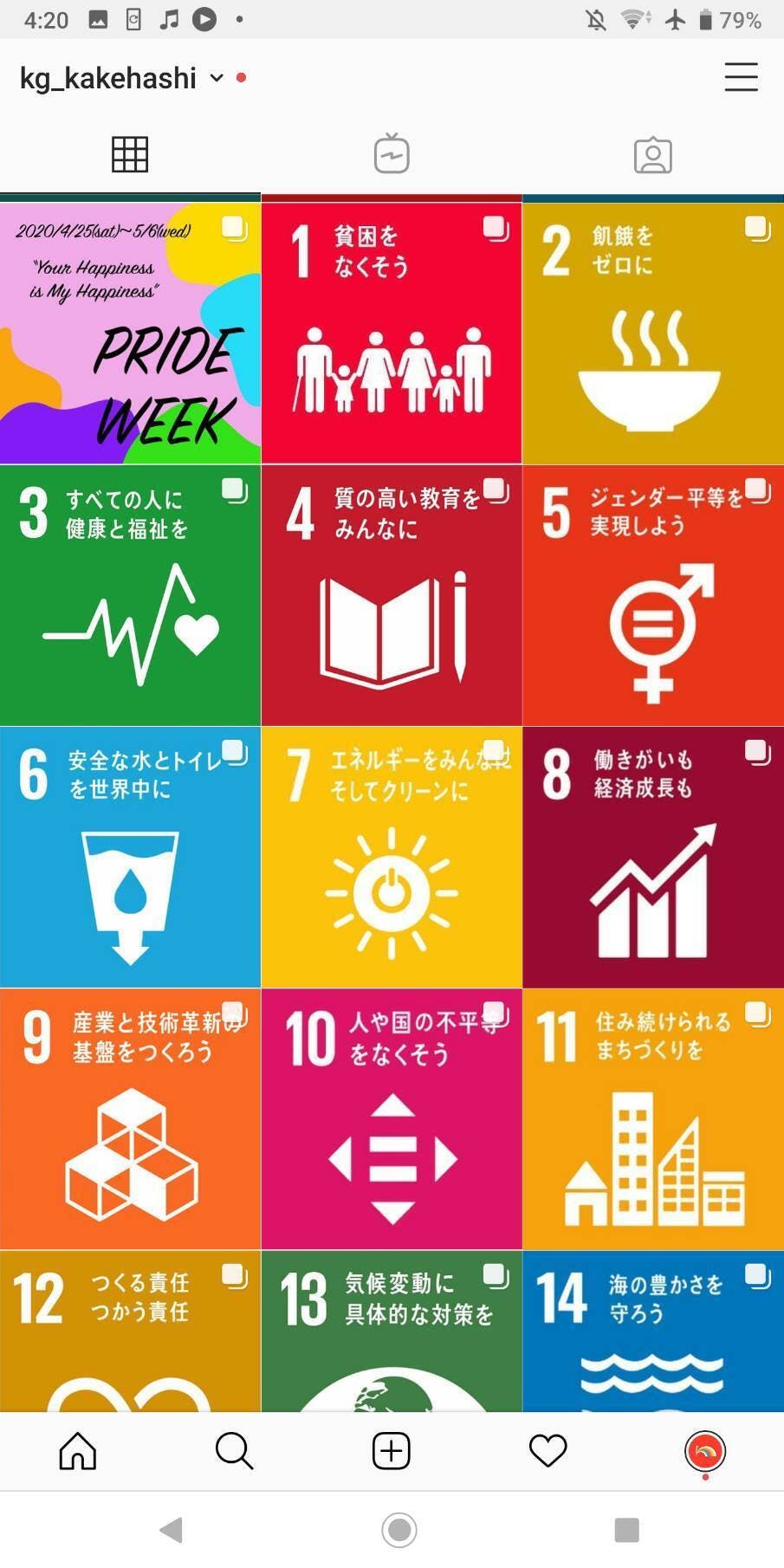Screen dimensions: 784x1568
Task: Open the SDG 1 poverty post
Action: coord(392,334)
